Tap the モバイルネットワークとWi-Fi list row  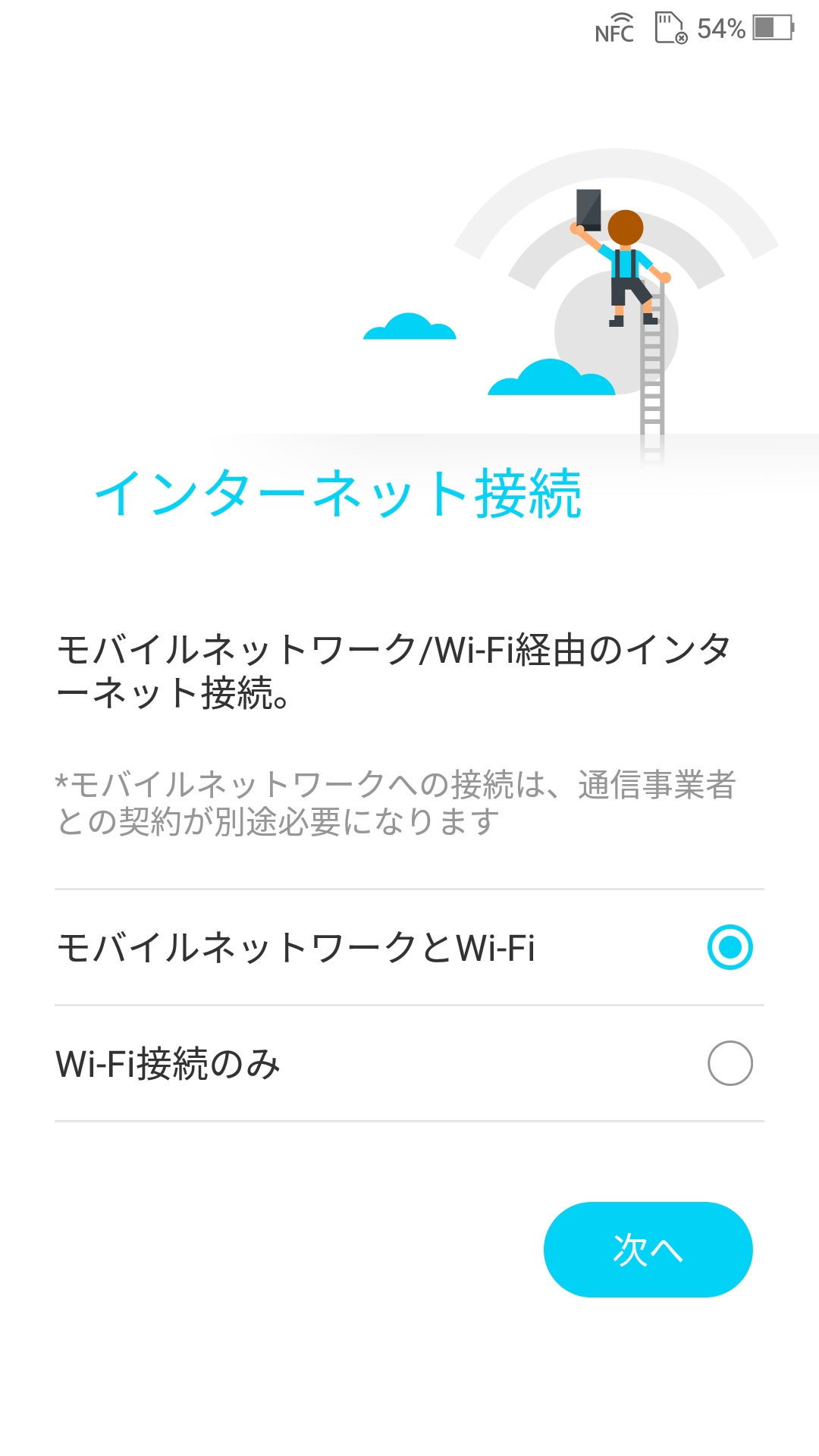coord(303,946)
